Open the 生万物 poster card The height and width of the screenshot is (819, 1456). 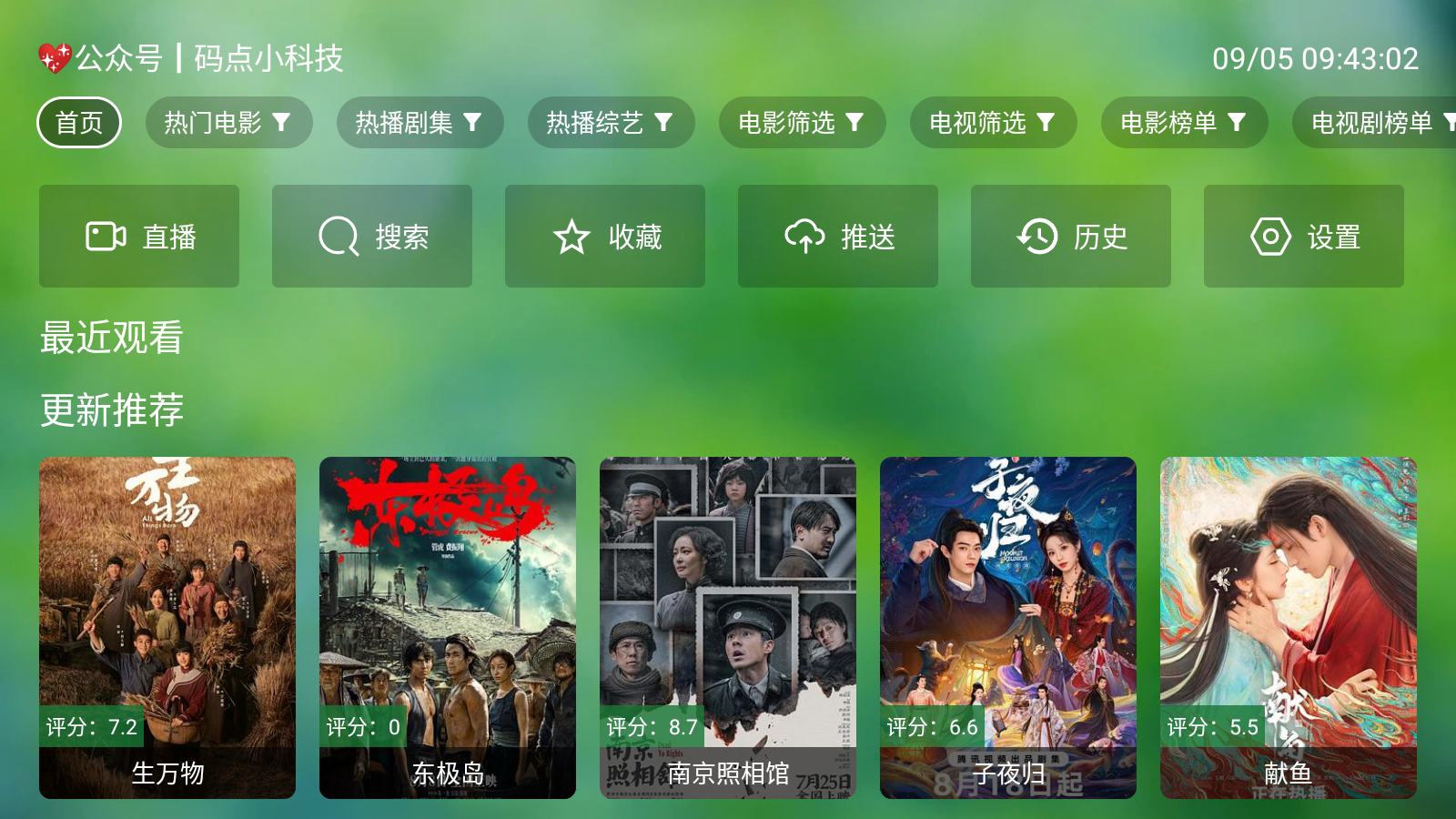(167, 627)
